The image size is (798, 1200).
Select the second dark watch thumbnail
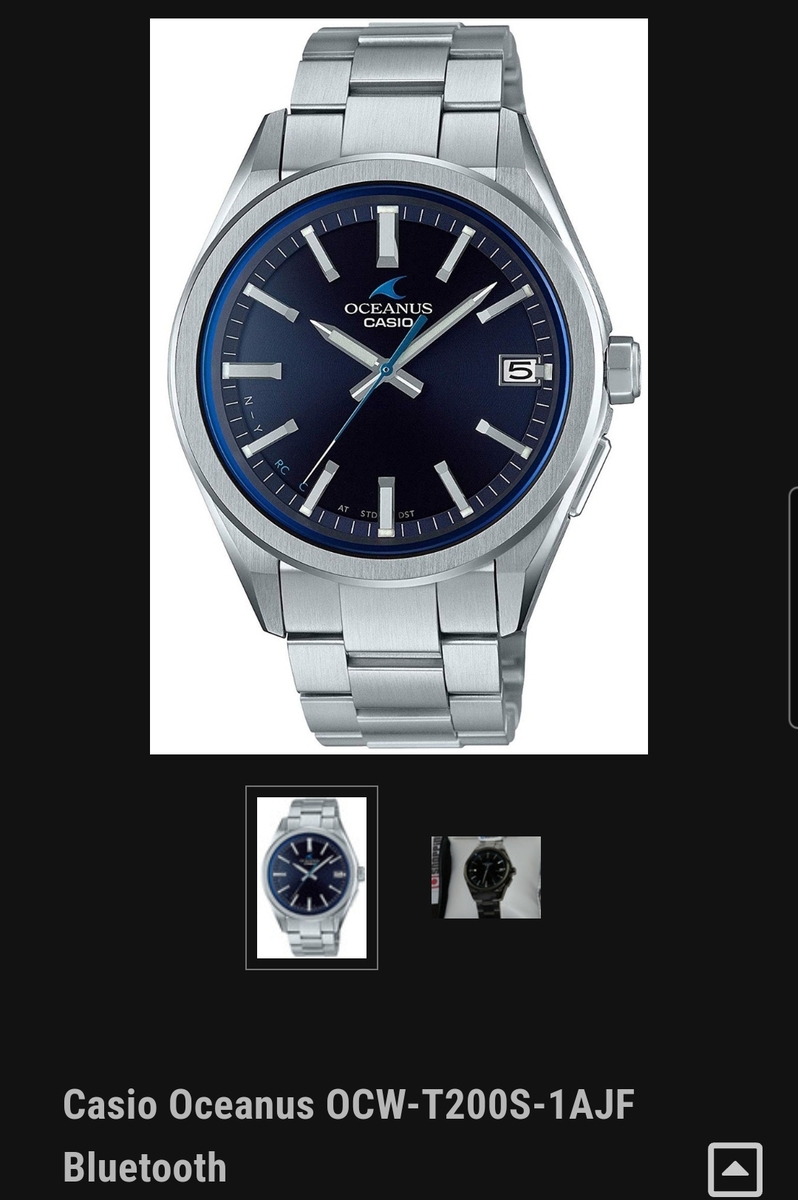(486, 877)
